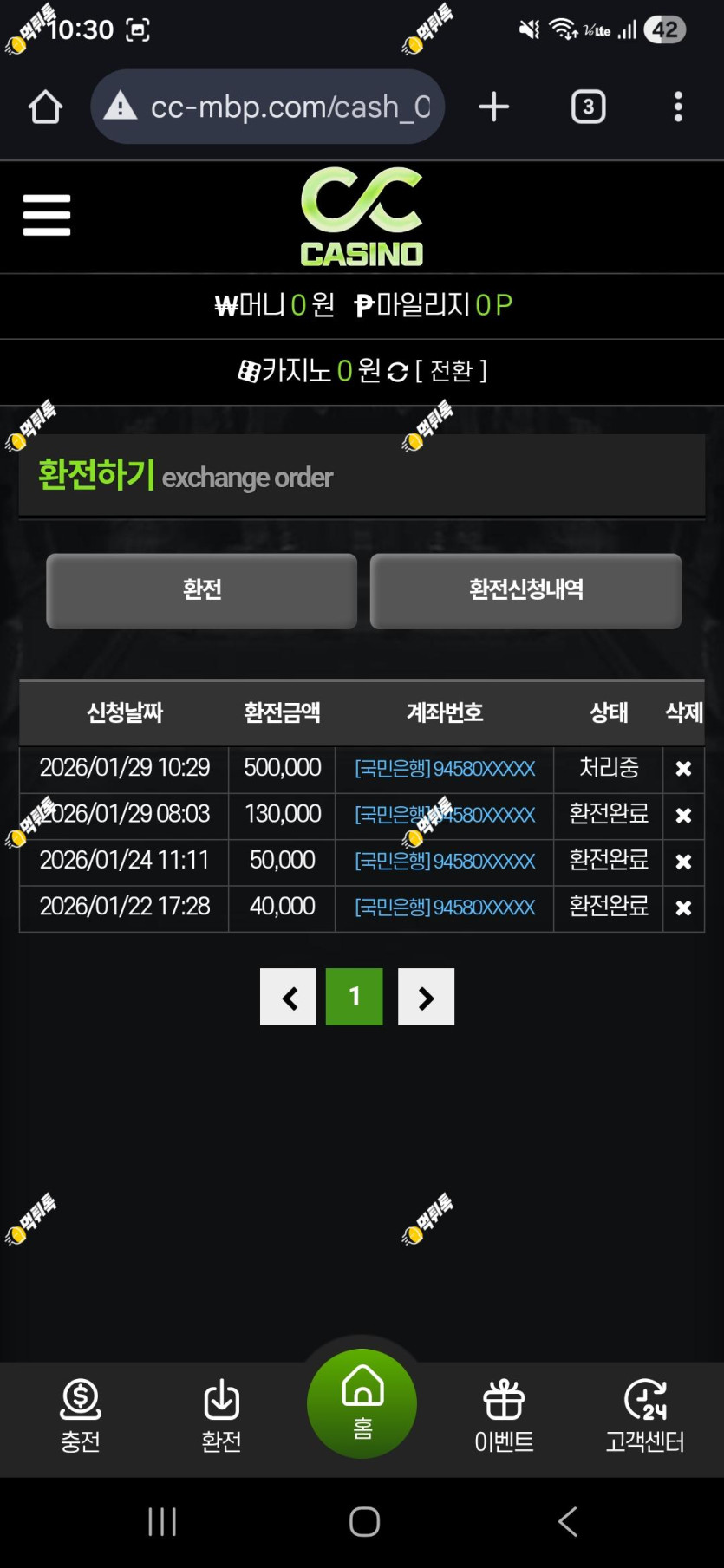Select page 1 in pagination

(x=355, y=997)
